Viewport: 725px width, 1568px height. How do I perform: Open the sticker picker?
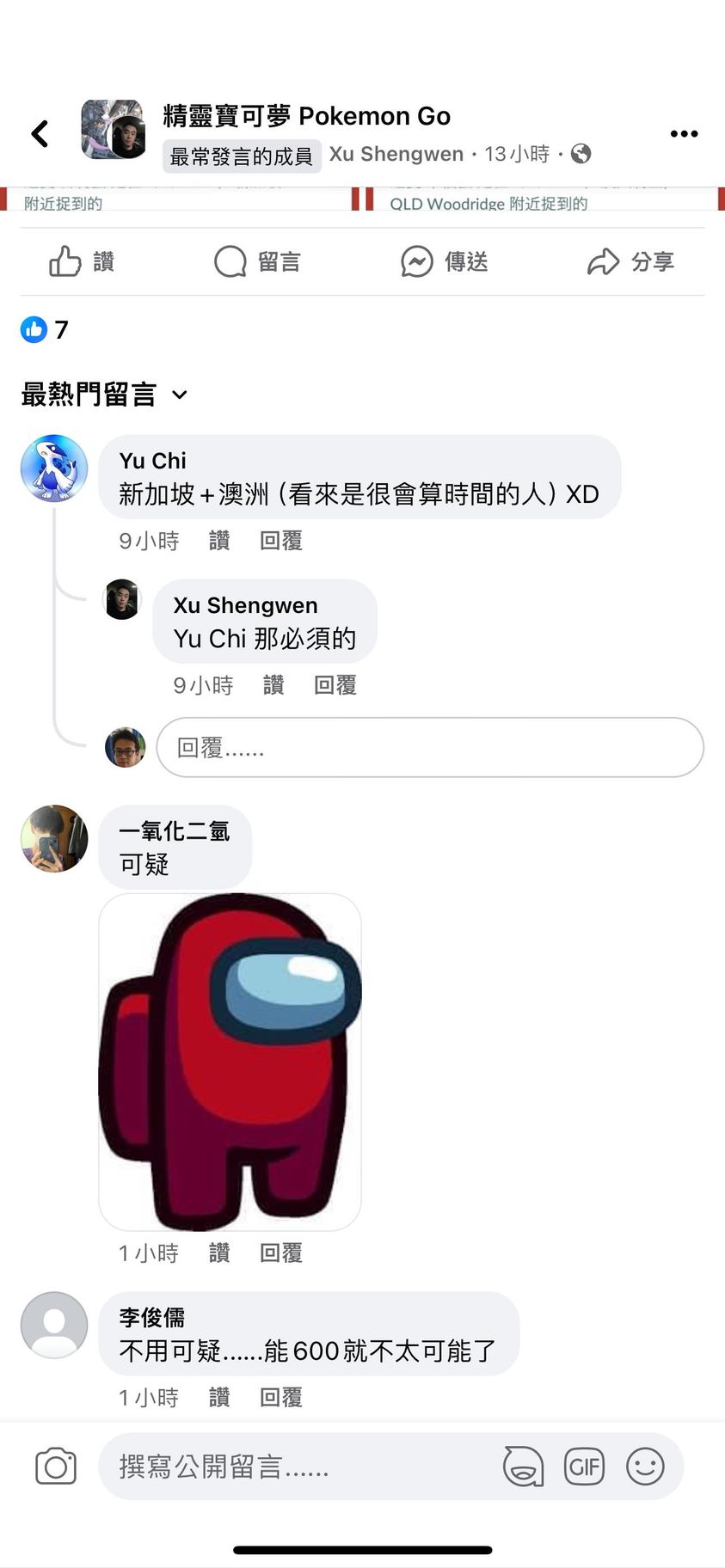tap(523, 1467)
